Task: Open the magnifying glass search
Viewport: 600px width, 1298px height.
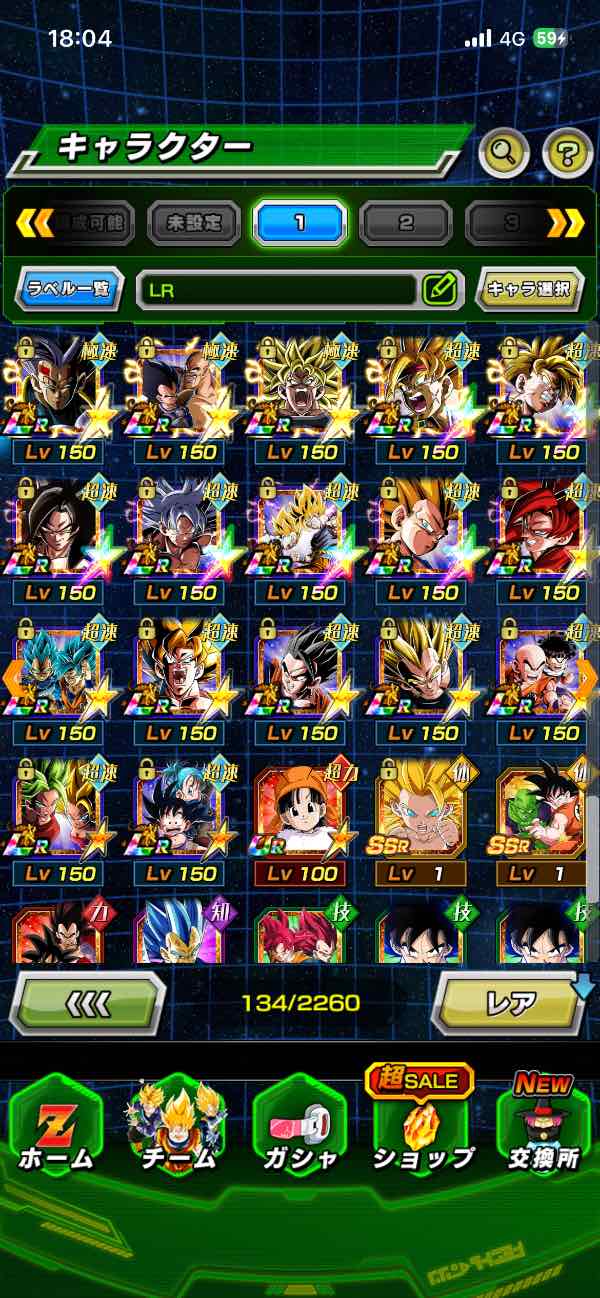Action: pyautogui.click(x=505, y=152)
